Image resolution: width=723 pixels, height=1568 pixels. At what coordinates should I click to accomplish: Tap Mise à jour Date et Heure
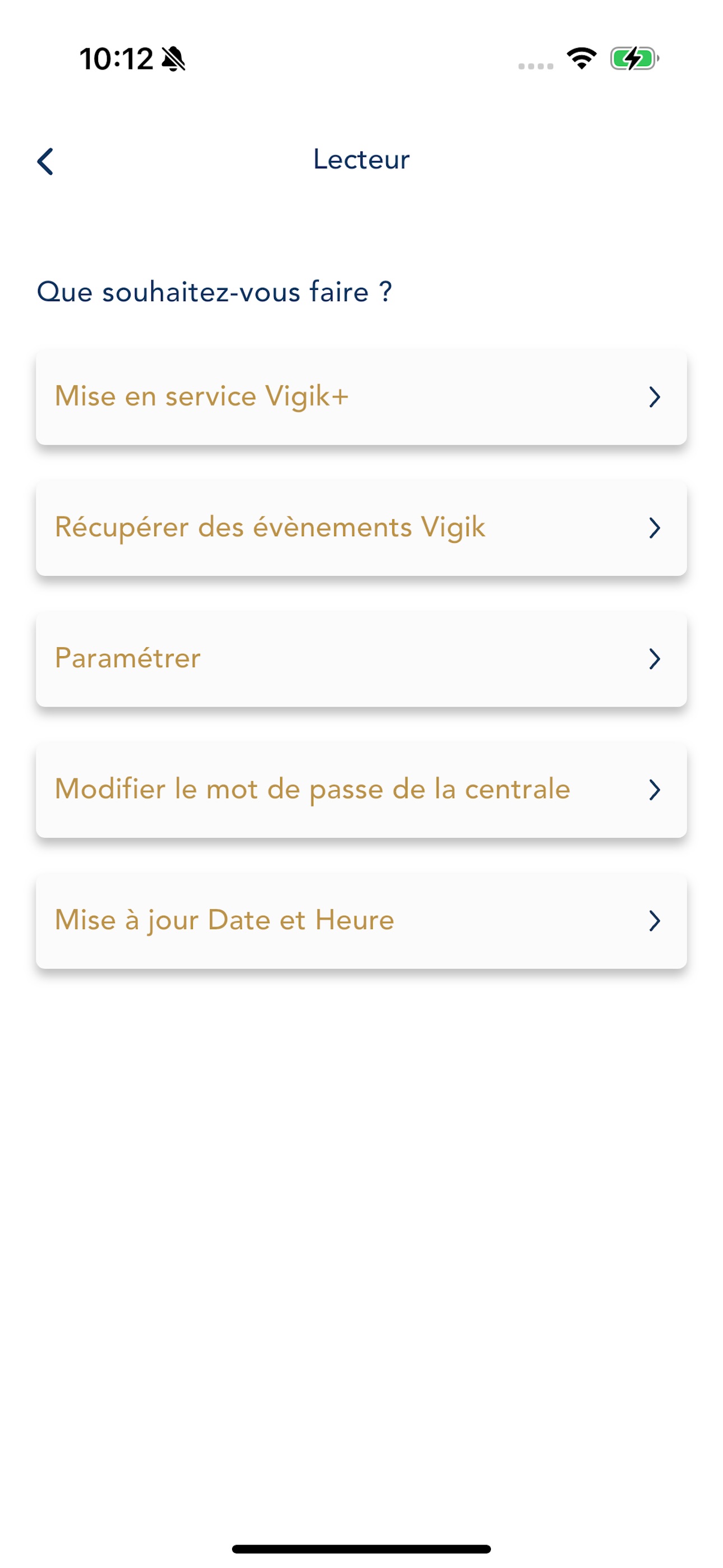361,920
